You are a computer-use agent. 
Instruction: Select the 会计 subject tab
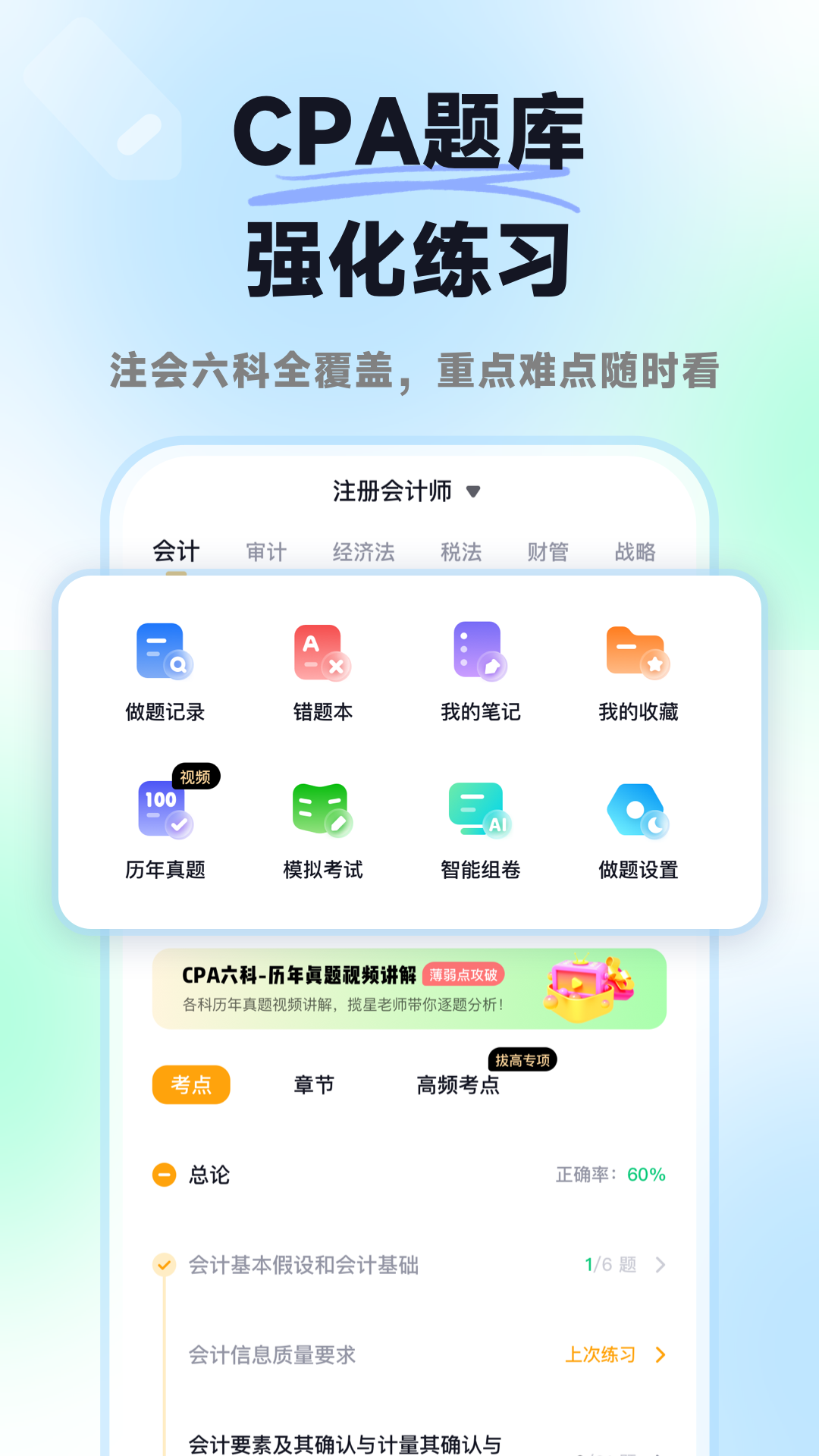pyautogui.click(x=176, y=552)
